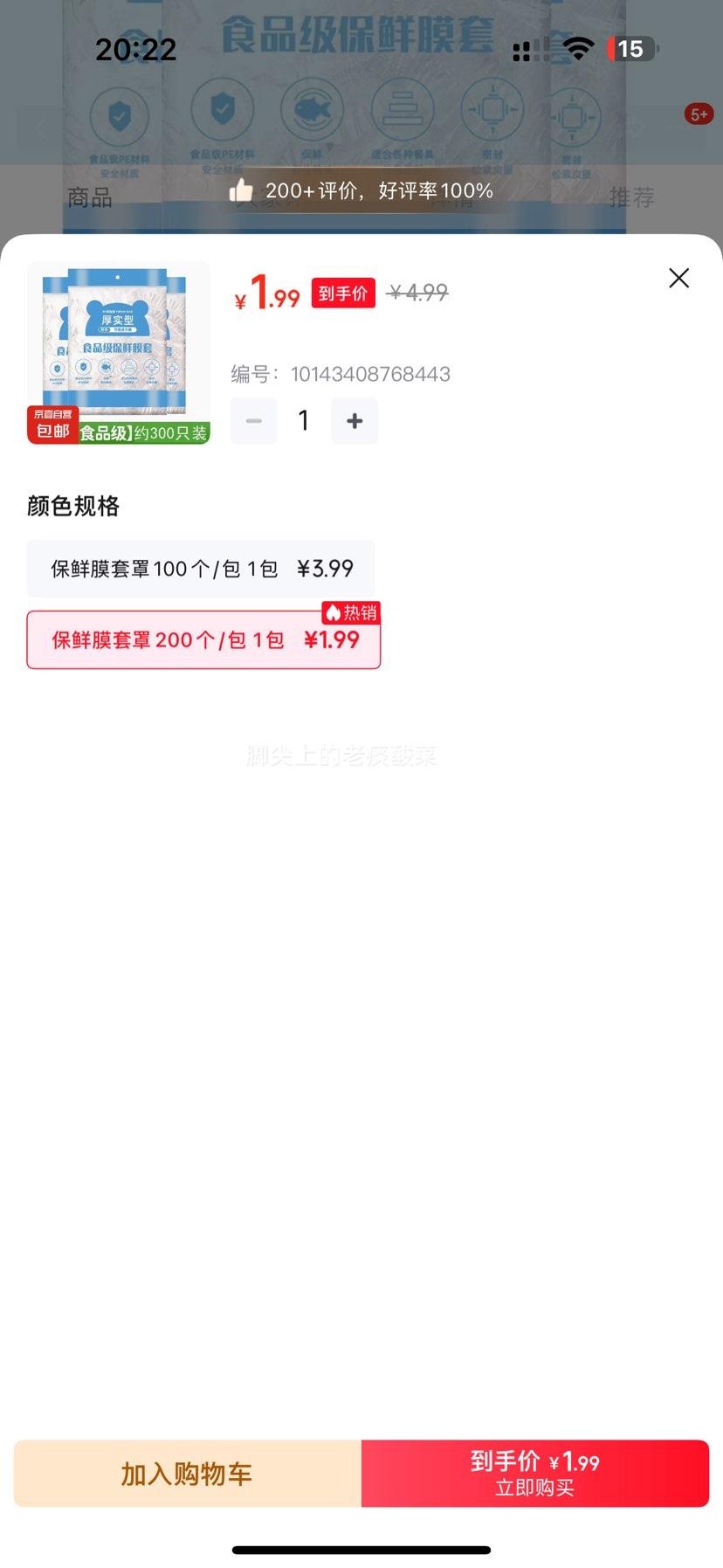
Task: Switch to the 商品 tab
Action: [x=89, y=198]
